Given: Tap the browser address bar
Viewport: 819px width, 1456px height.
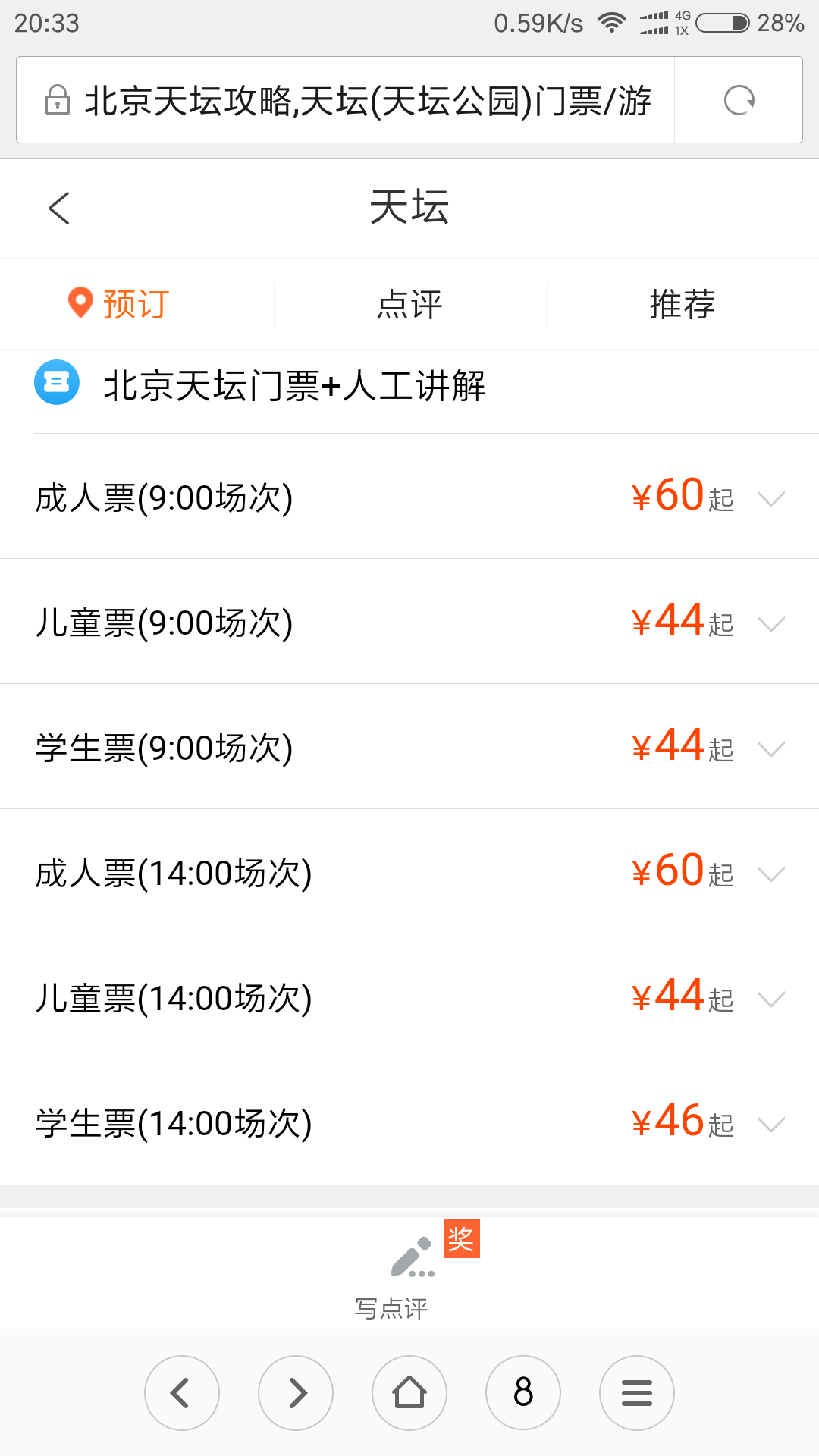Looking at the screenshot, I should coord(345,100).
